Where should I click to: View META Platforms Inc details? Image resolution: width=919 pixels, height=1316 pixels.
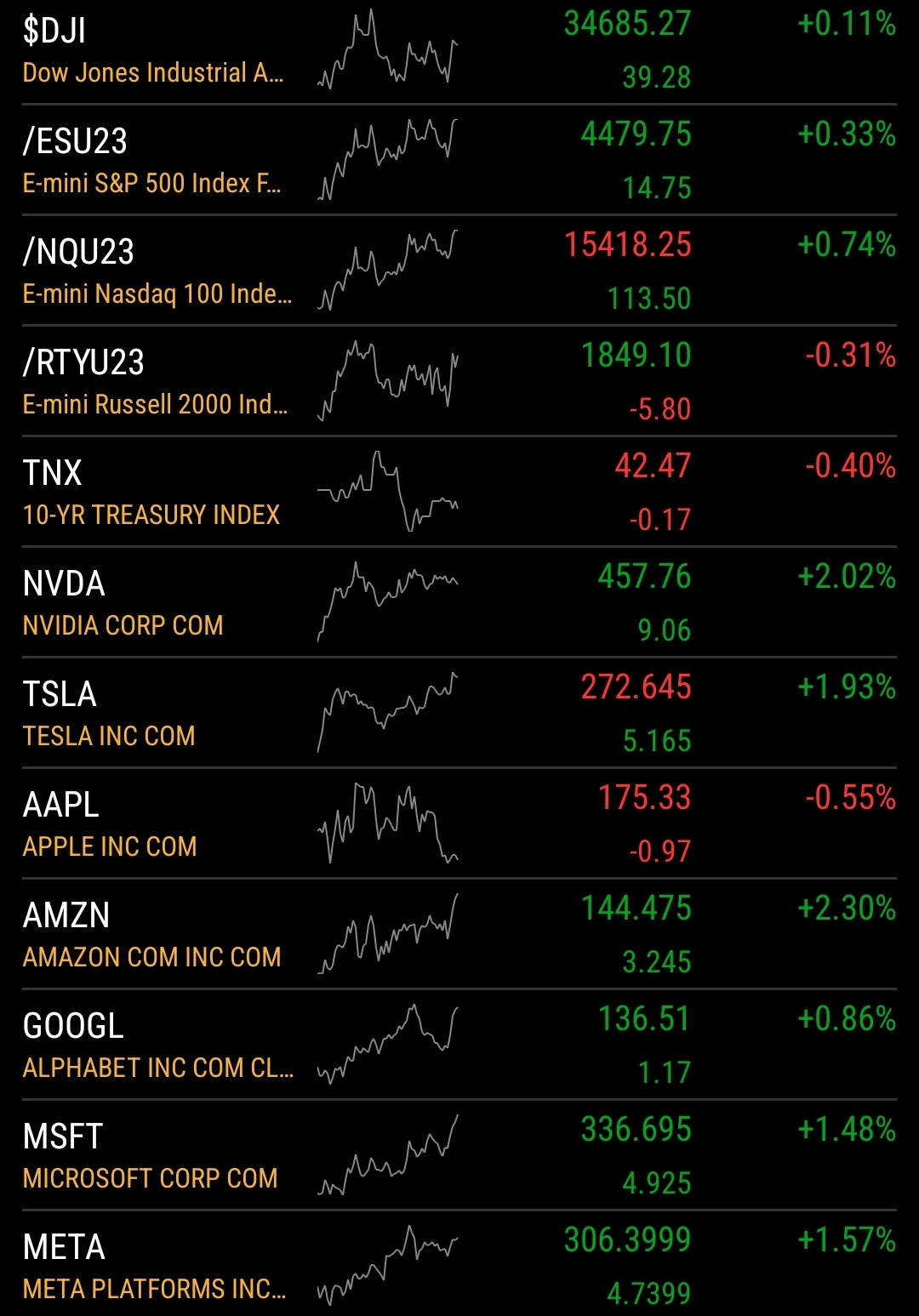459,1263
